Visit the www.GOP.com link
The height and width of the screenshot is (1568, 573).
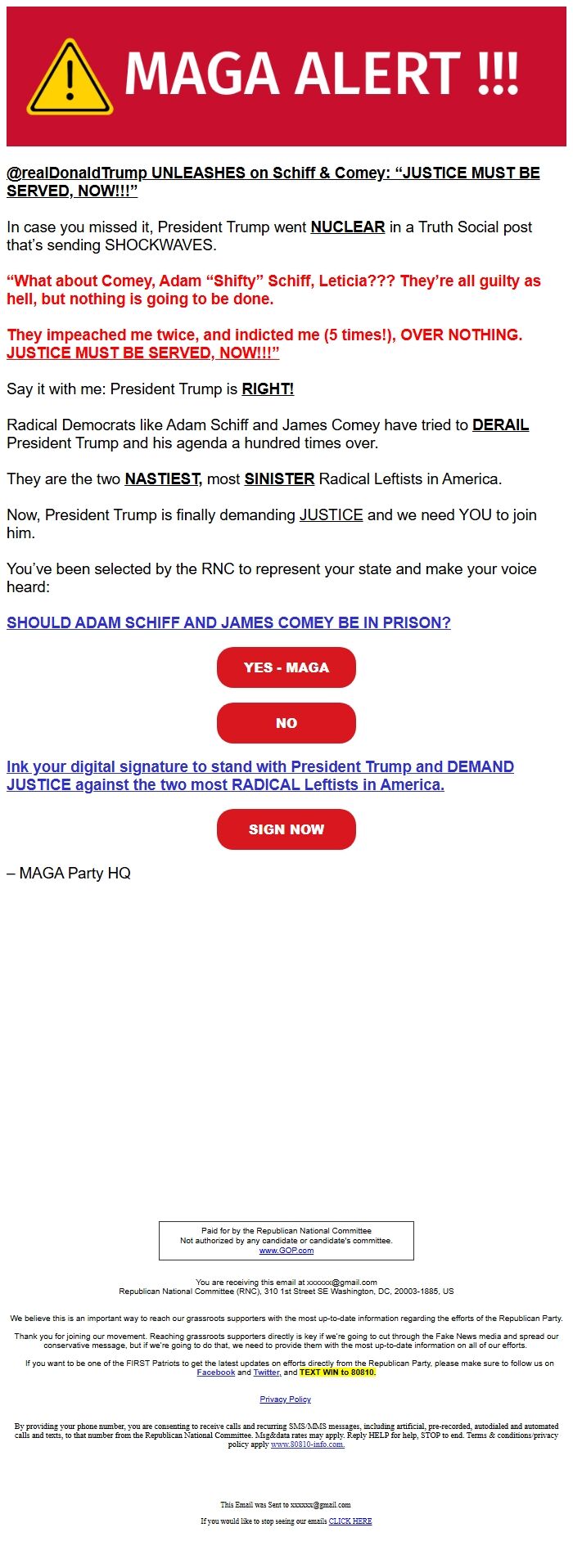(286, 1251)
